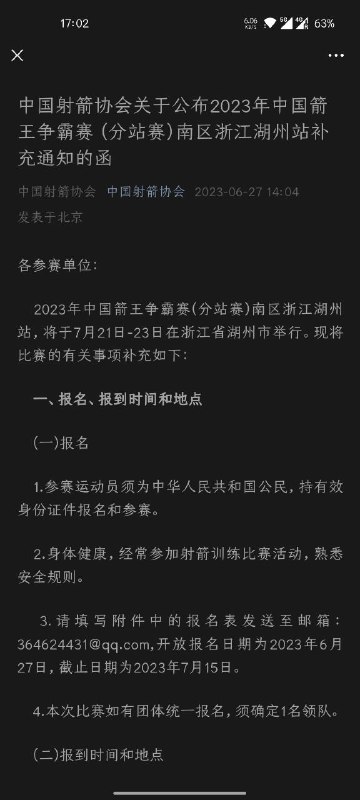The height and width of the screenshot is (800, 360).
Task: Open the three-dot overflow menu
Action: coord(336,56)
